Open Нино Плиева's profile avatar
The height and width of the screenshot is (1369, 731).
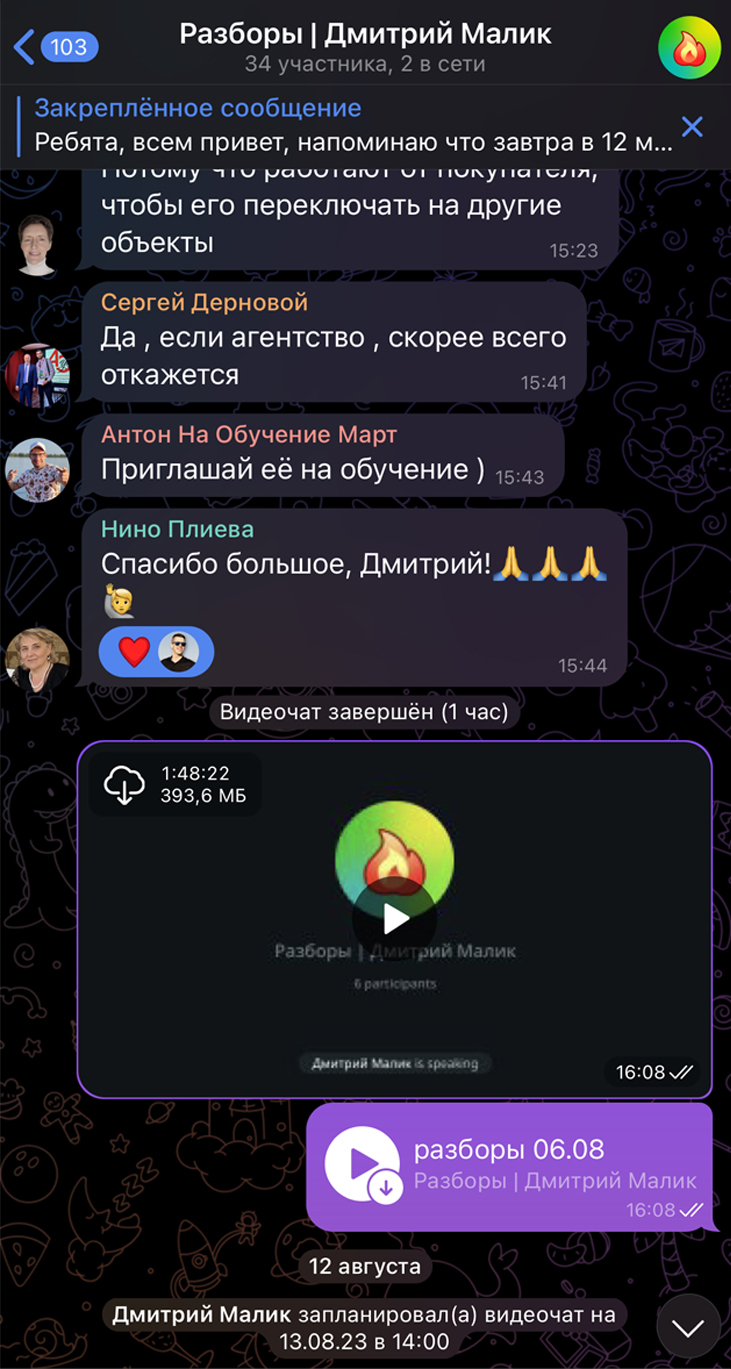[37, 659]
